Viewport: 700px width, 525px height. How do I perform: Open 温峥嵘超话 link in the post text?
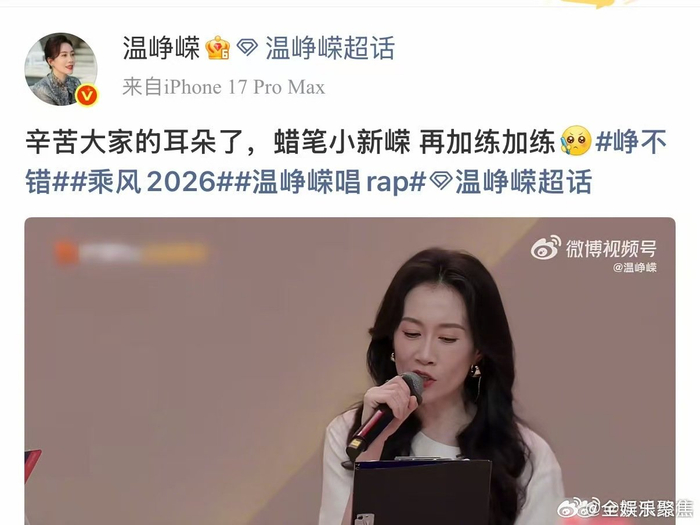click(x=523, y=181)
